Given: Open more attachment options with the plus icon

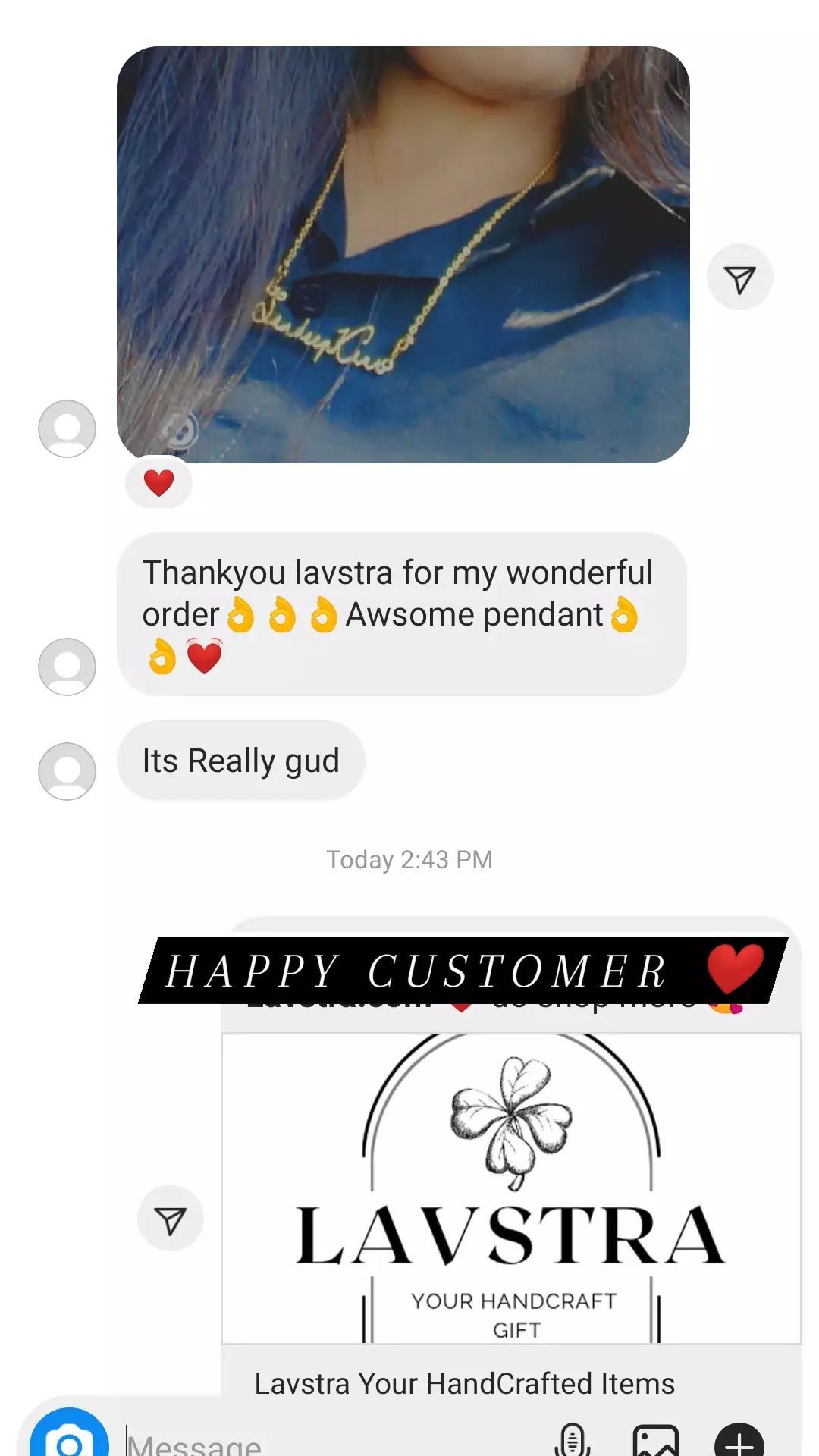Looking at the screenshot, I should [739, 1440].
